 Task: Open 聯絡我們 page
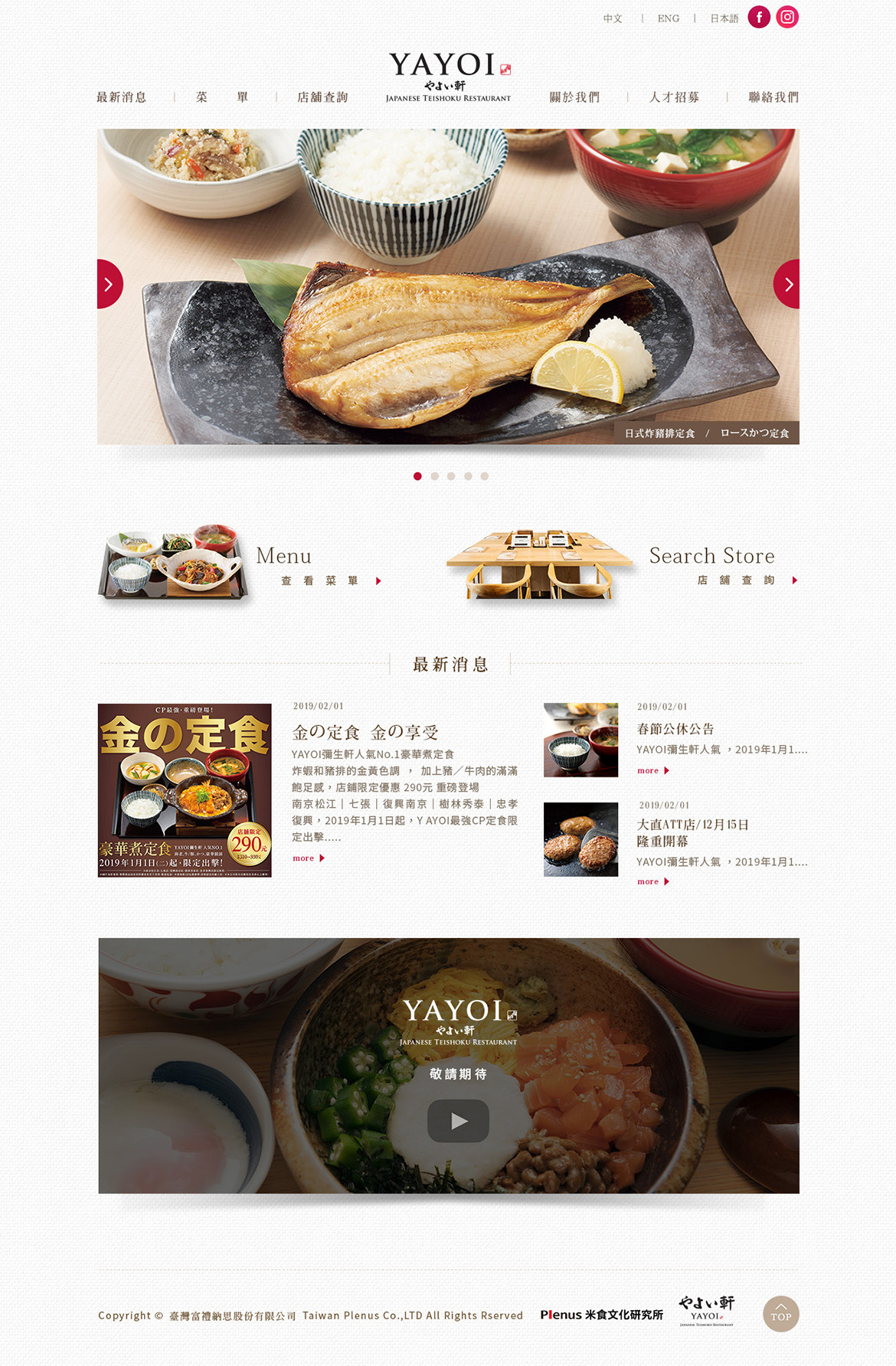click(x=773, y=97)
